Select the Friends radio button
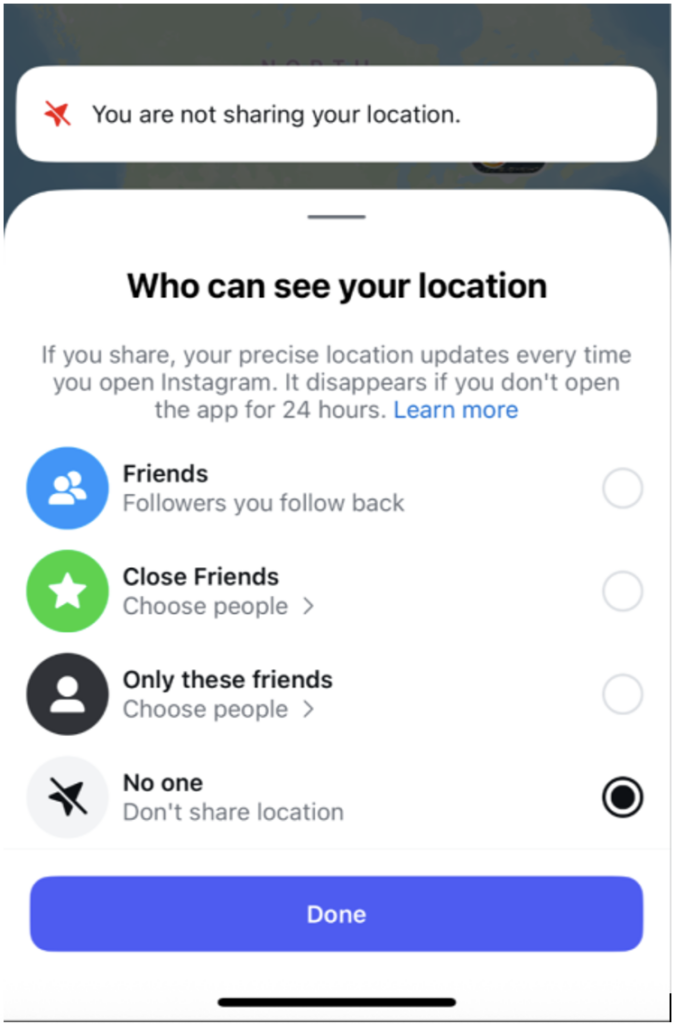Viewport: 675px width, 1024px height. [x=622, y=489]
